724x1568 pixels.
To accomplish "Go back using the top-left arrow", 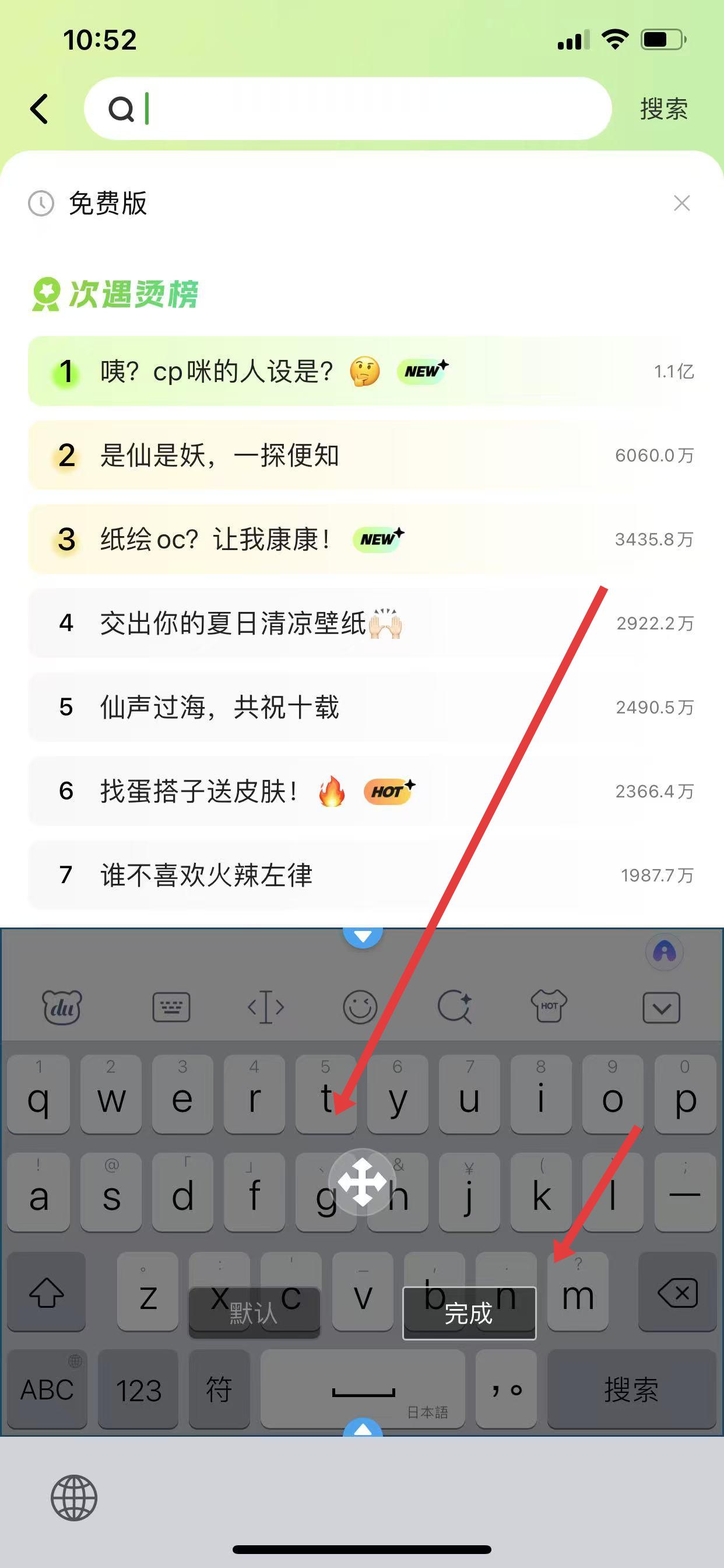I will point(40,110).
